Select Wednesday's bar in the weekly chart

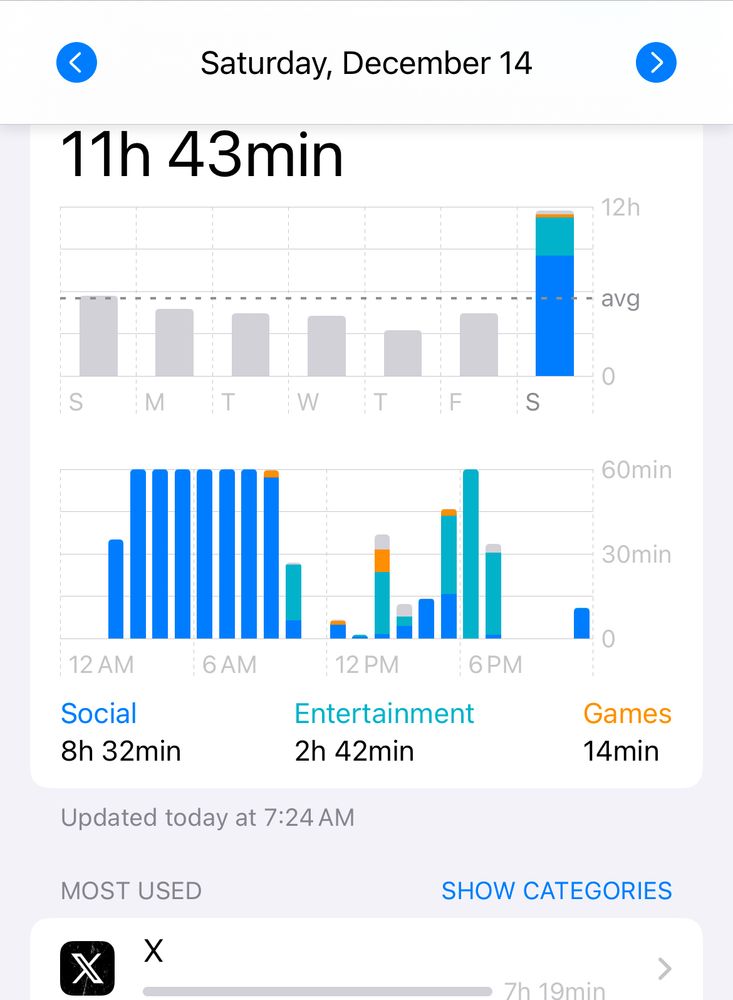[324, 345]
